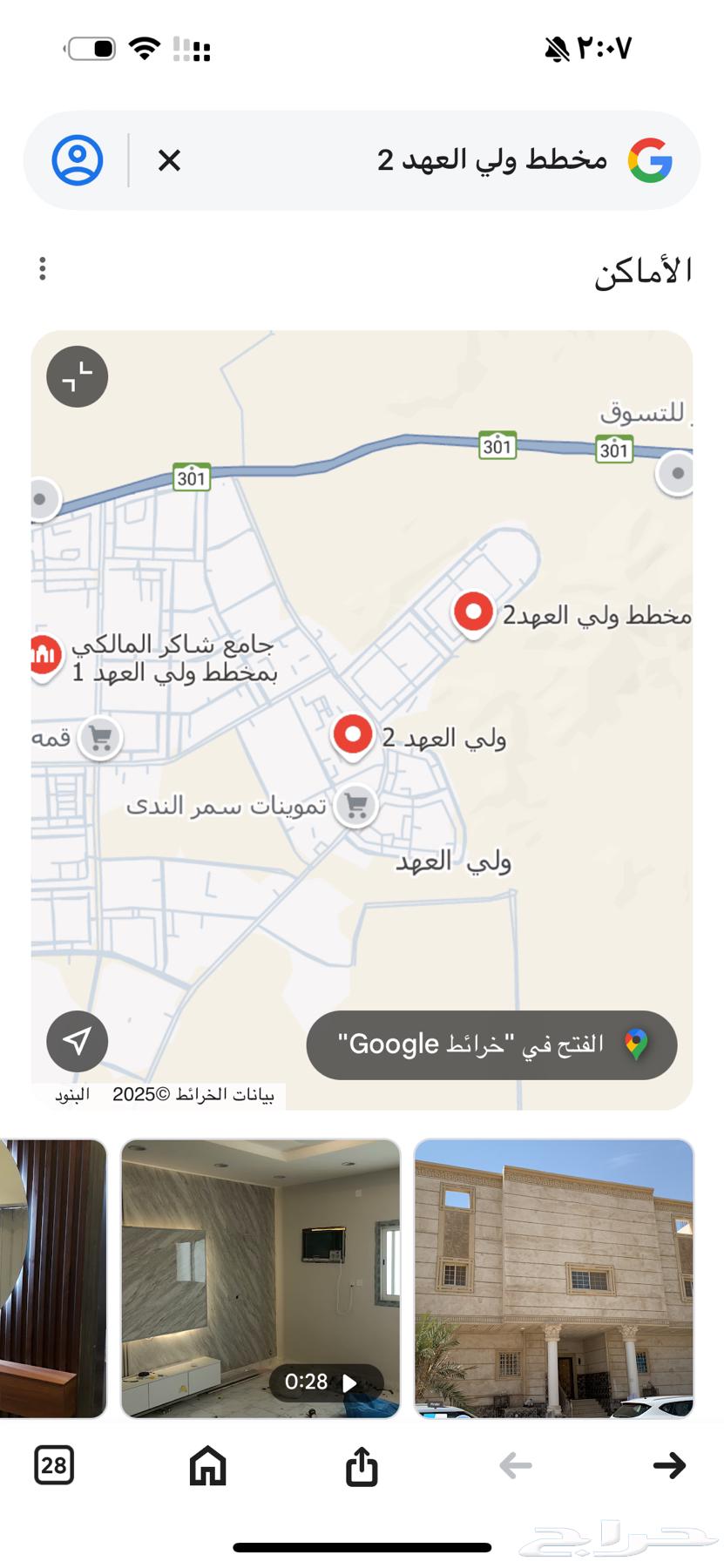Screen dimensions: 724x1568
Task: Open the جامع شاكر المالكي mosque marker
Action: point(44,653)
